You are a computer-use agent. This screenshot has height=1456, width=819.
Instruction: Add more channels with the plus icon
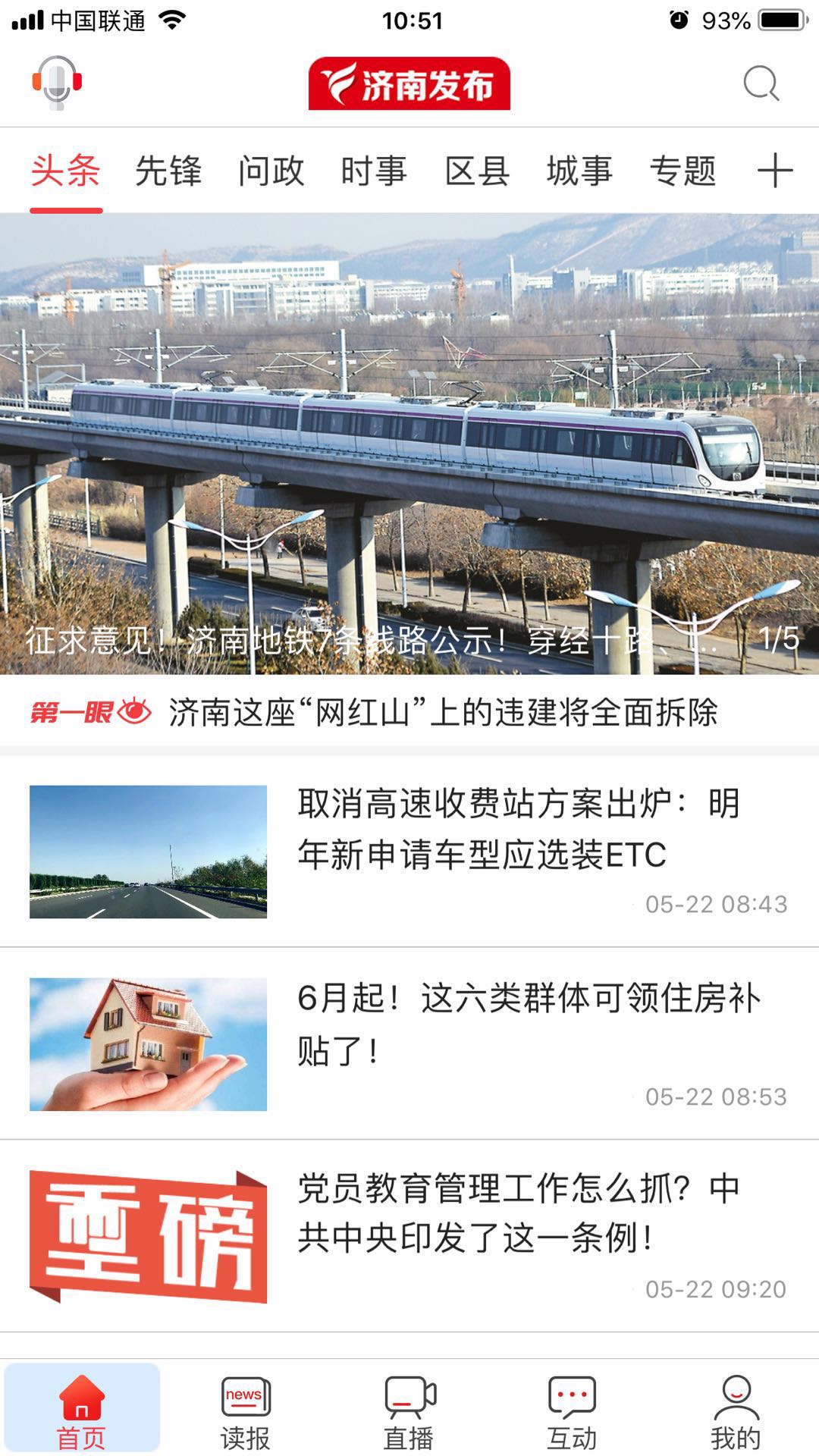(x=775, y=171)
